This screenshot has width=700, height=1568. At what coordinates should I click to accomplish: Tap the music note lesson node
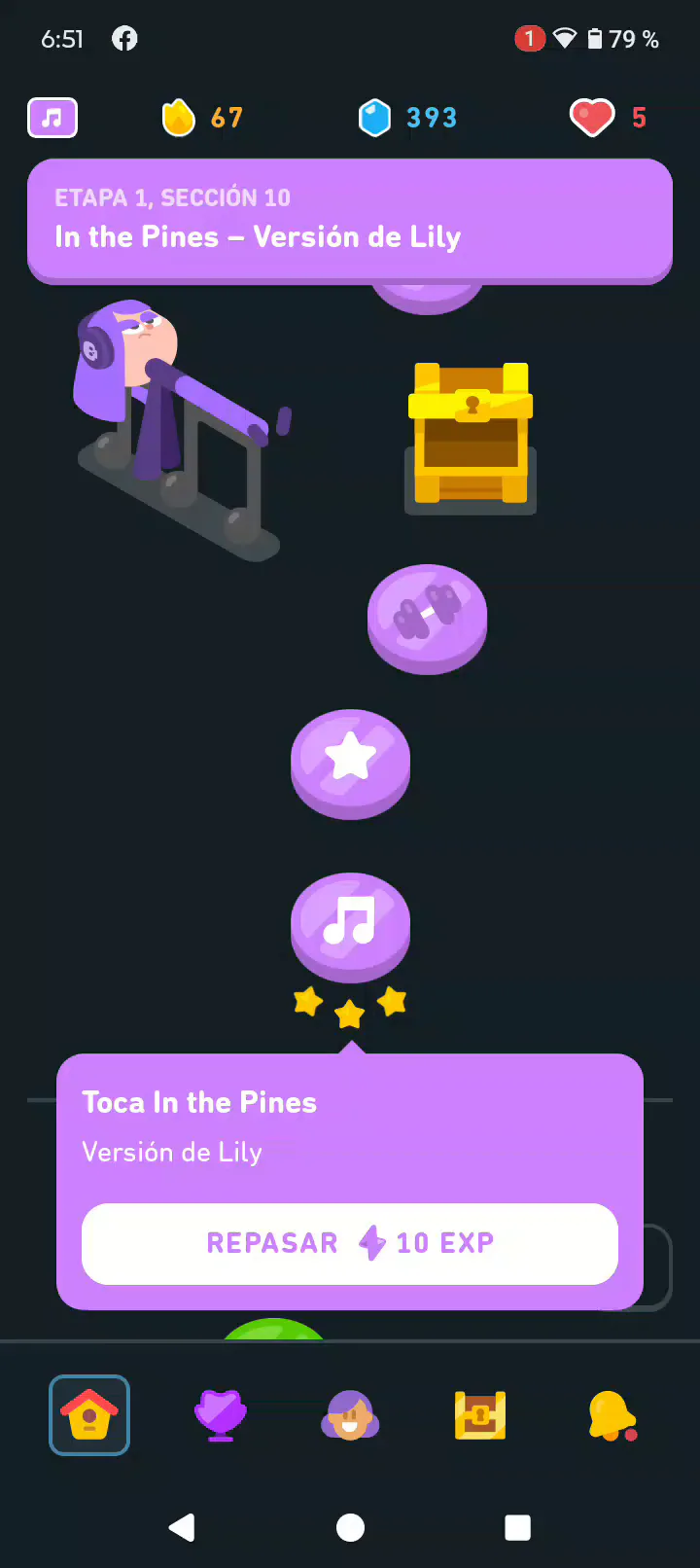pyautogui.click(x=350, y=924)
